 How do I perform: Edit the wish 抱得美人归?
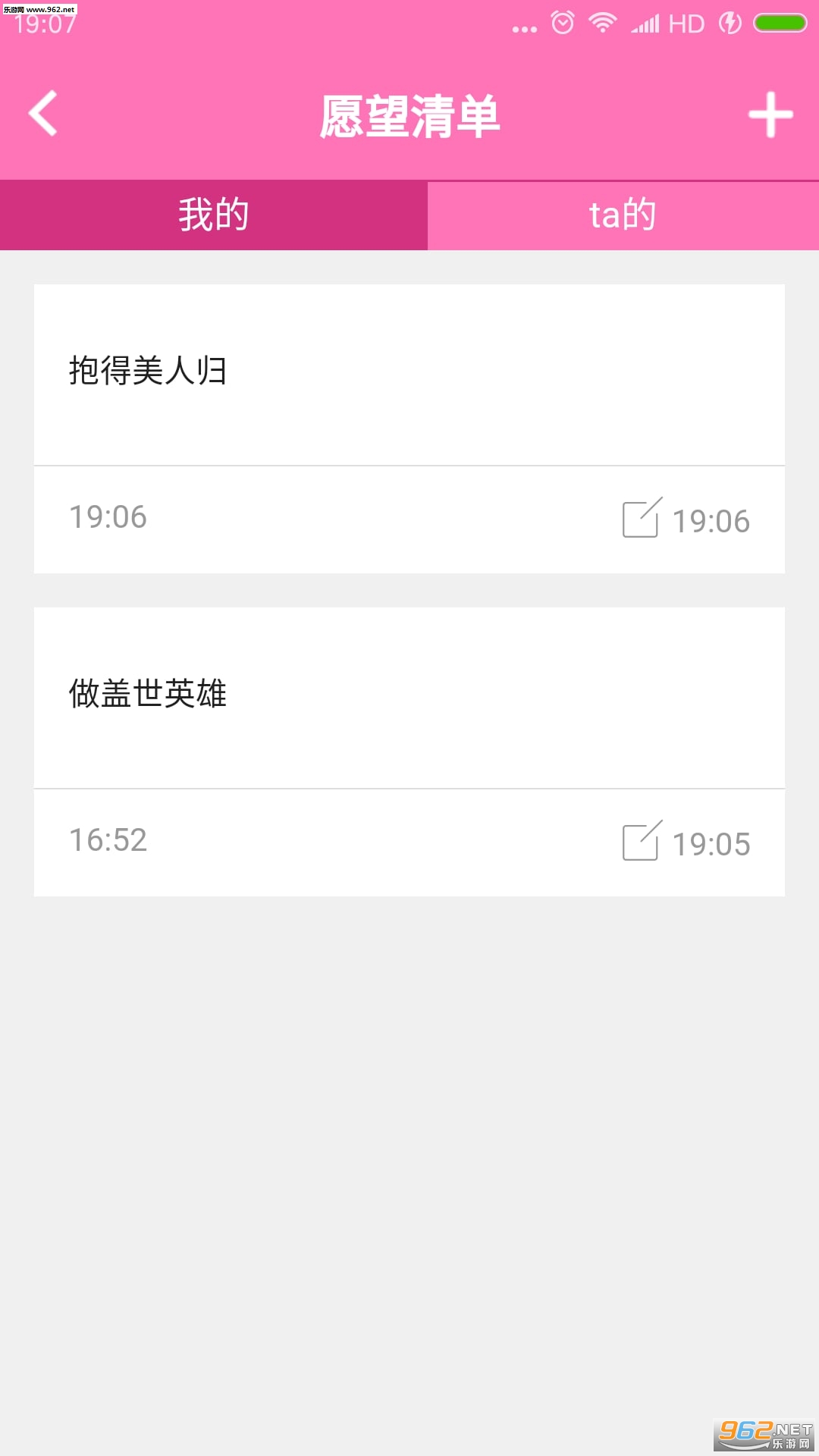642,519
